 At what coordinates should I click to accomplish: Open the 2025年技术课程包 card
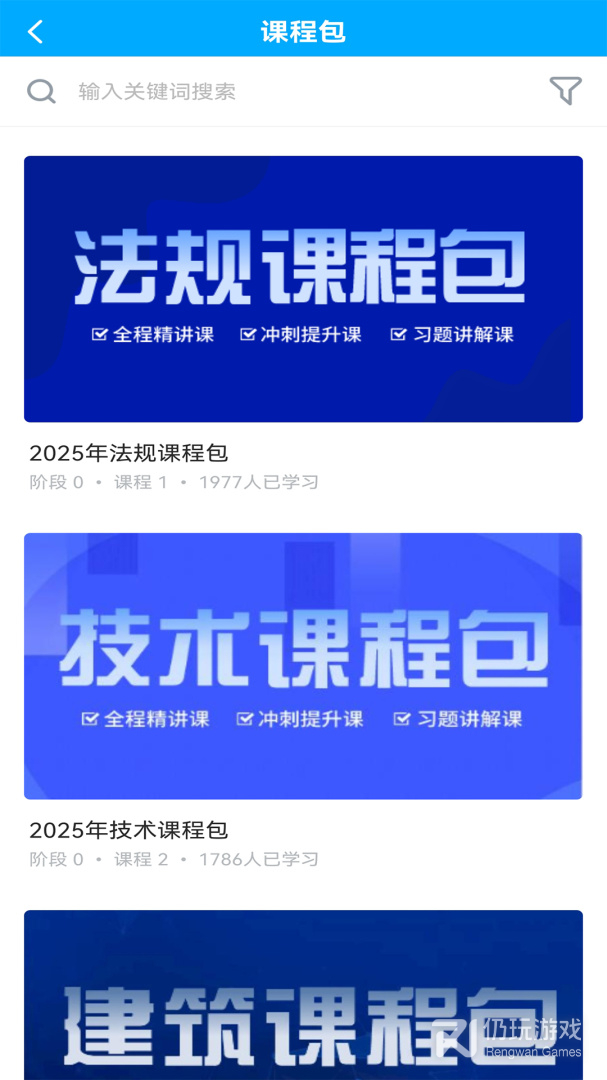[303, 666]
